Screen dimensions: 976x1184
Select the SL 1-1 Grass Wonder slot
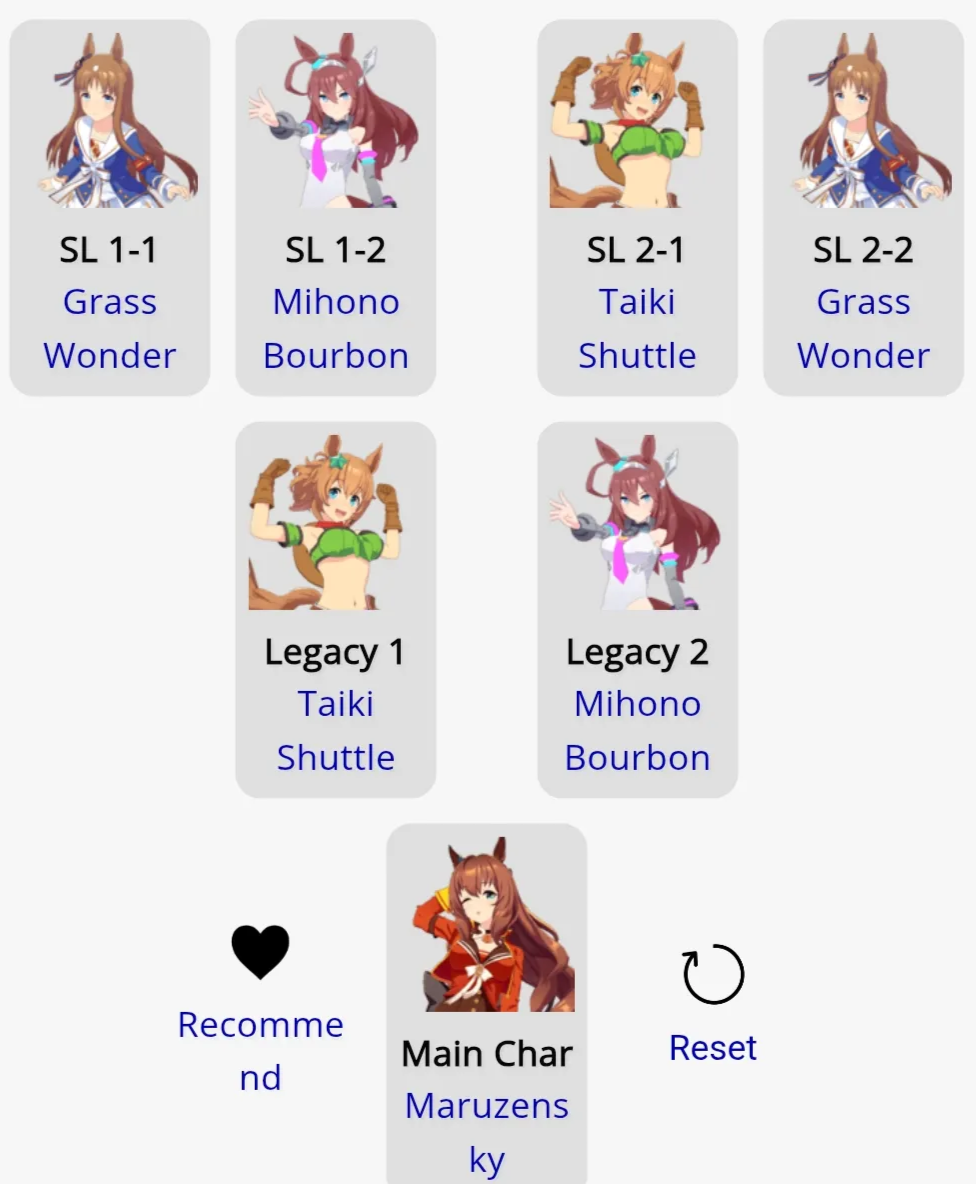click(x=110, y=208)
